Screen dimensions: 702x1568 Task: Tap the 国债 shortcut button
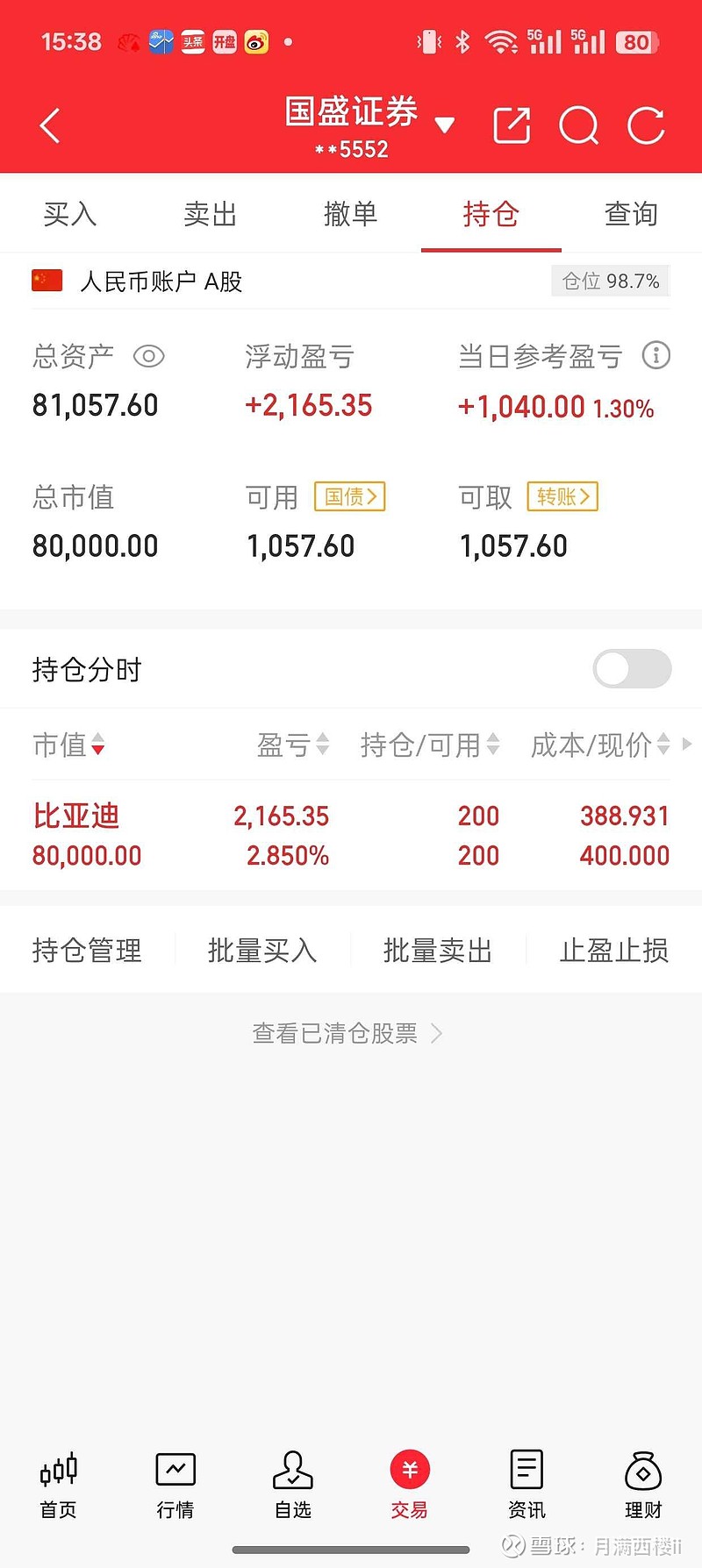pyautogui.click(x=350, y=496)
